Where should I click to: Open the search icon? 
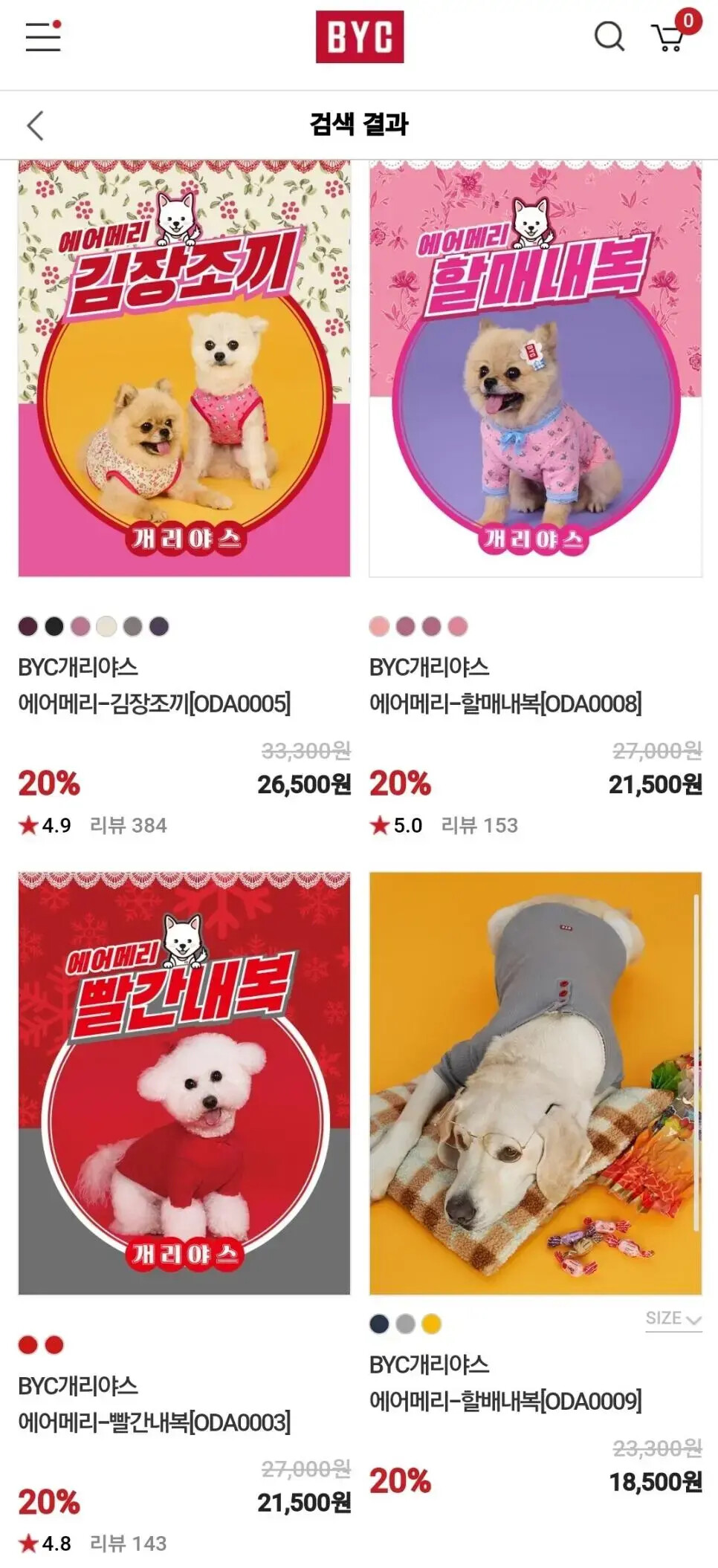point(609,36)
